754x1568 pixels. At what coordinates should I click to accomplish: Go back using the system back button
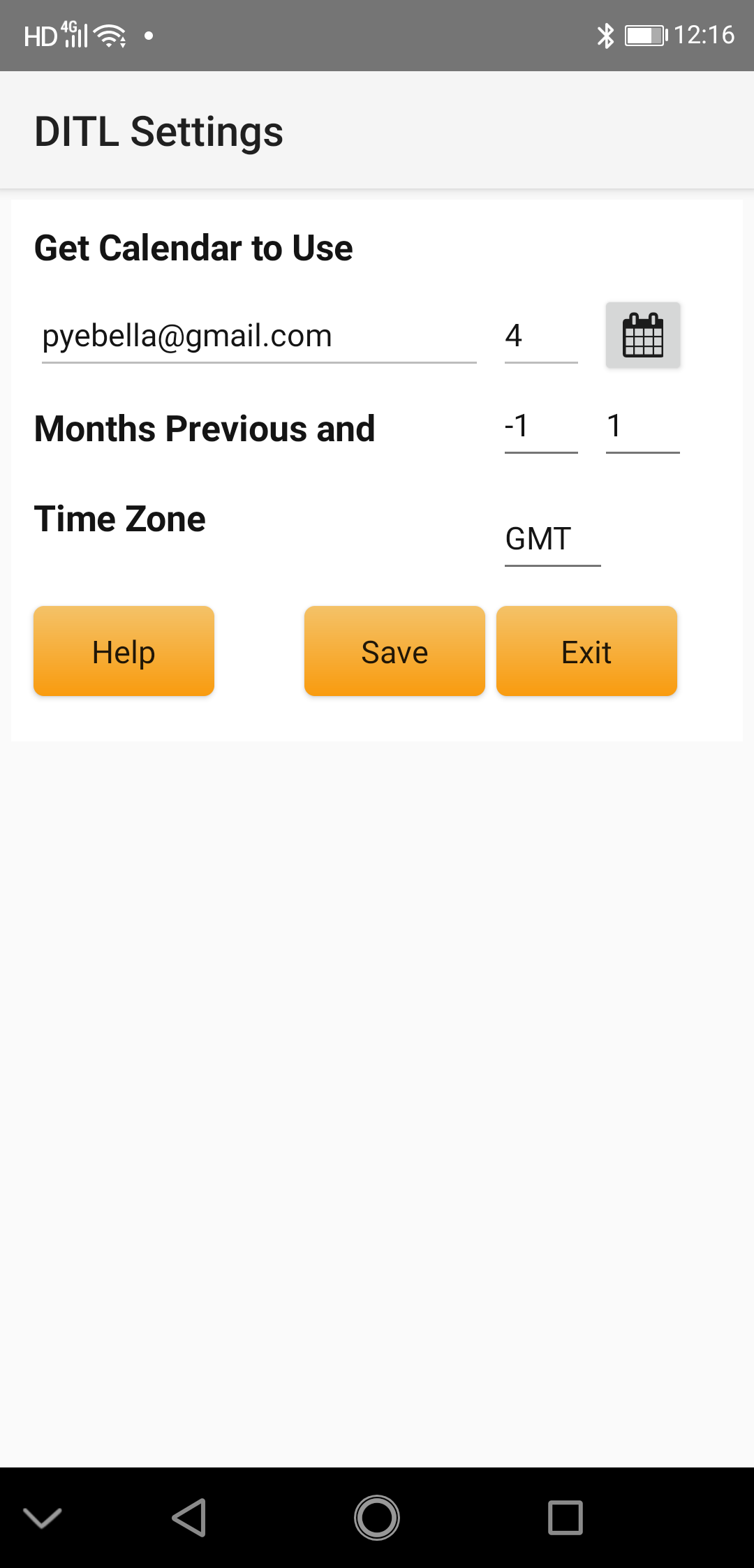point(189,1518)
